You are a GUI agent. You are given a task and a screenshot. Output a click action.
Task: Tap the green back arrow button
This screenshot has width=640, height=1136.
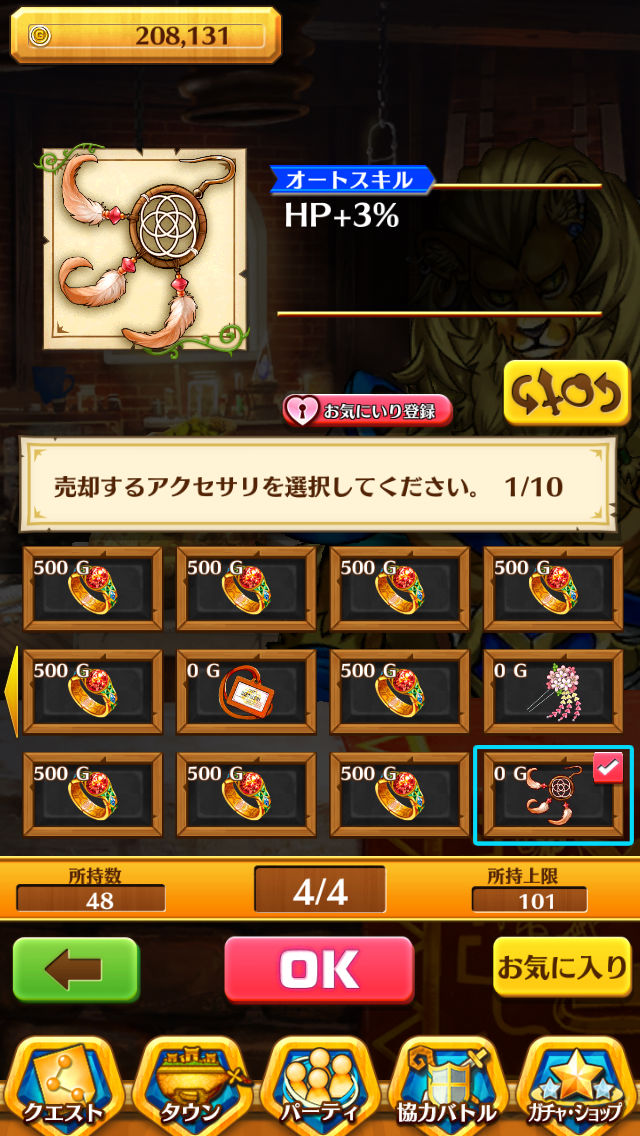(76, 969)
